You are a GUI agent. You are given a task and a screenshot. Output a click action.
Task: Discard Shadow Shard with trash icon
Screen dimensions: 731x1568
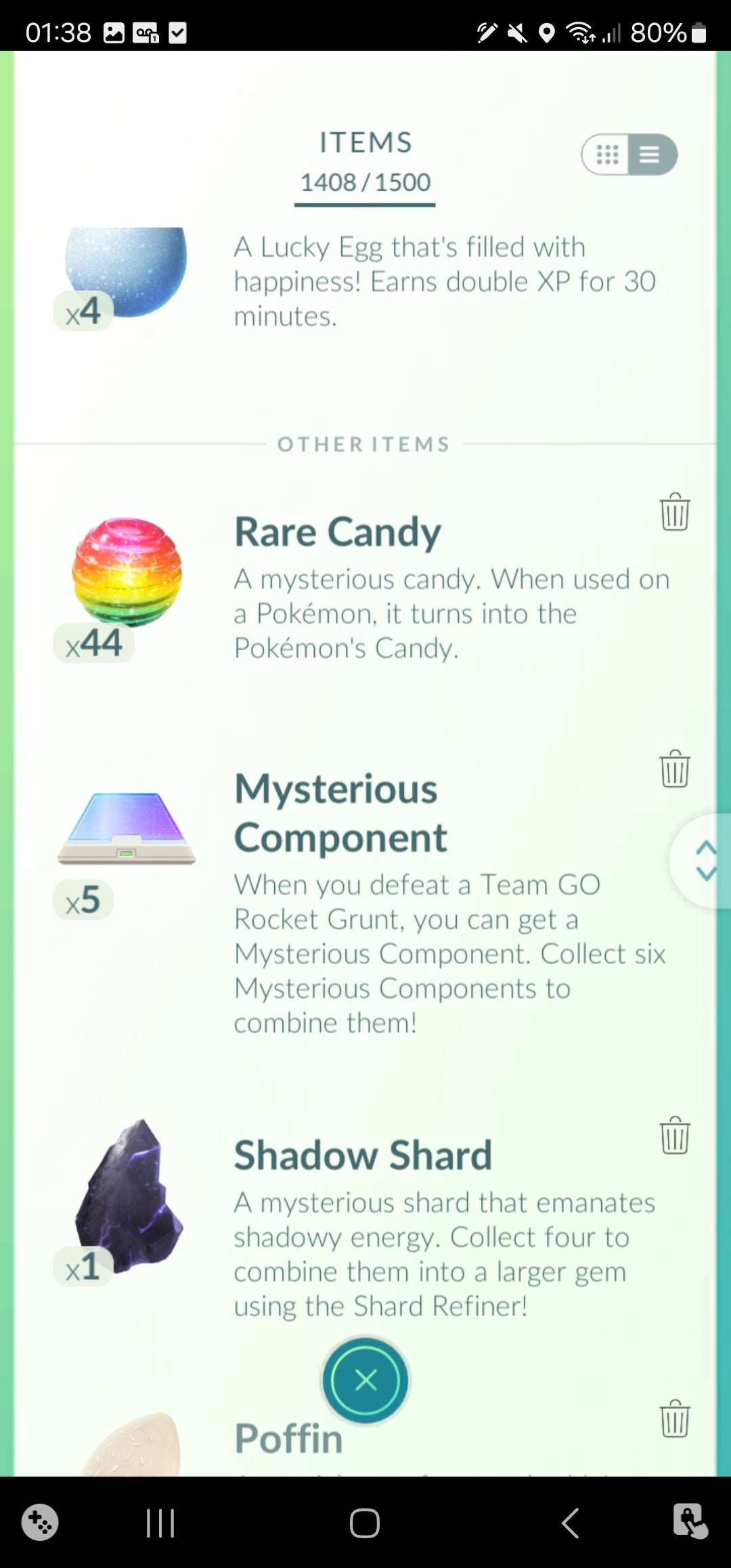(x=674, y=1135)
